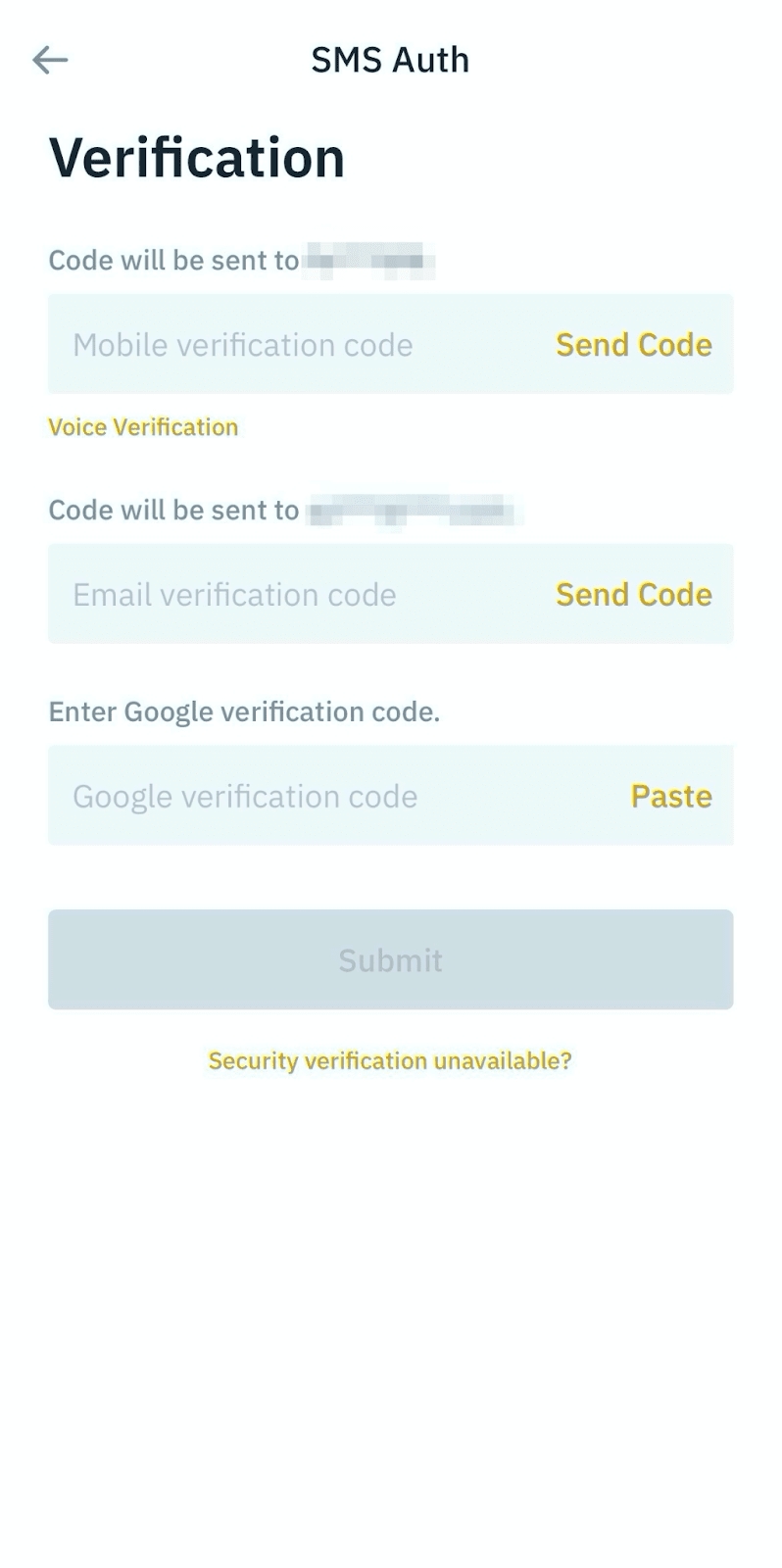The image size is (782, 1568).
Task: Send Code for email verification
Action: (633, 595)
